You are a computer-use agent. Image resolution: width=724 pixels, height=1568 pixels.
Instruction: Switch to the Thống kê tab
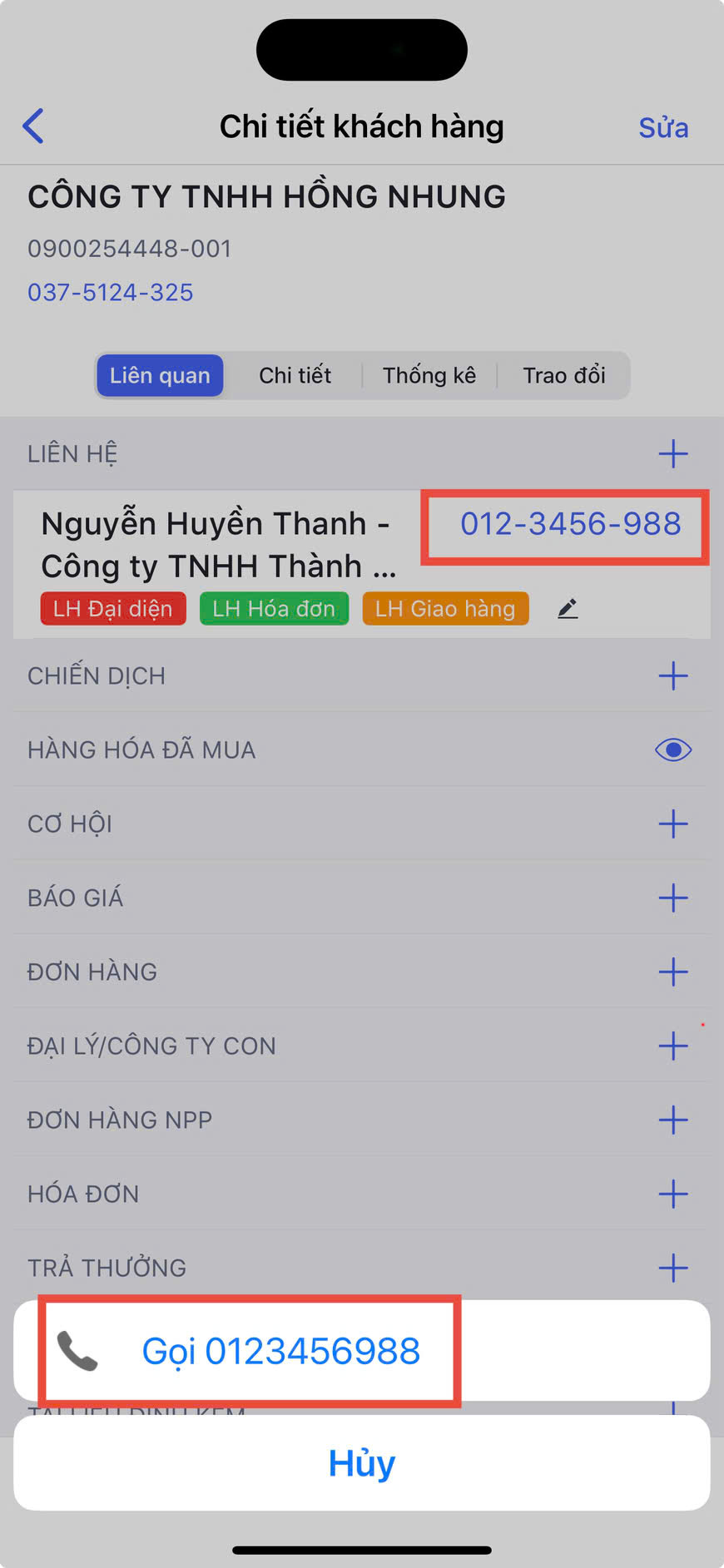pyautogui.click(x=429, y=375)
